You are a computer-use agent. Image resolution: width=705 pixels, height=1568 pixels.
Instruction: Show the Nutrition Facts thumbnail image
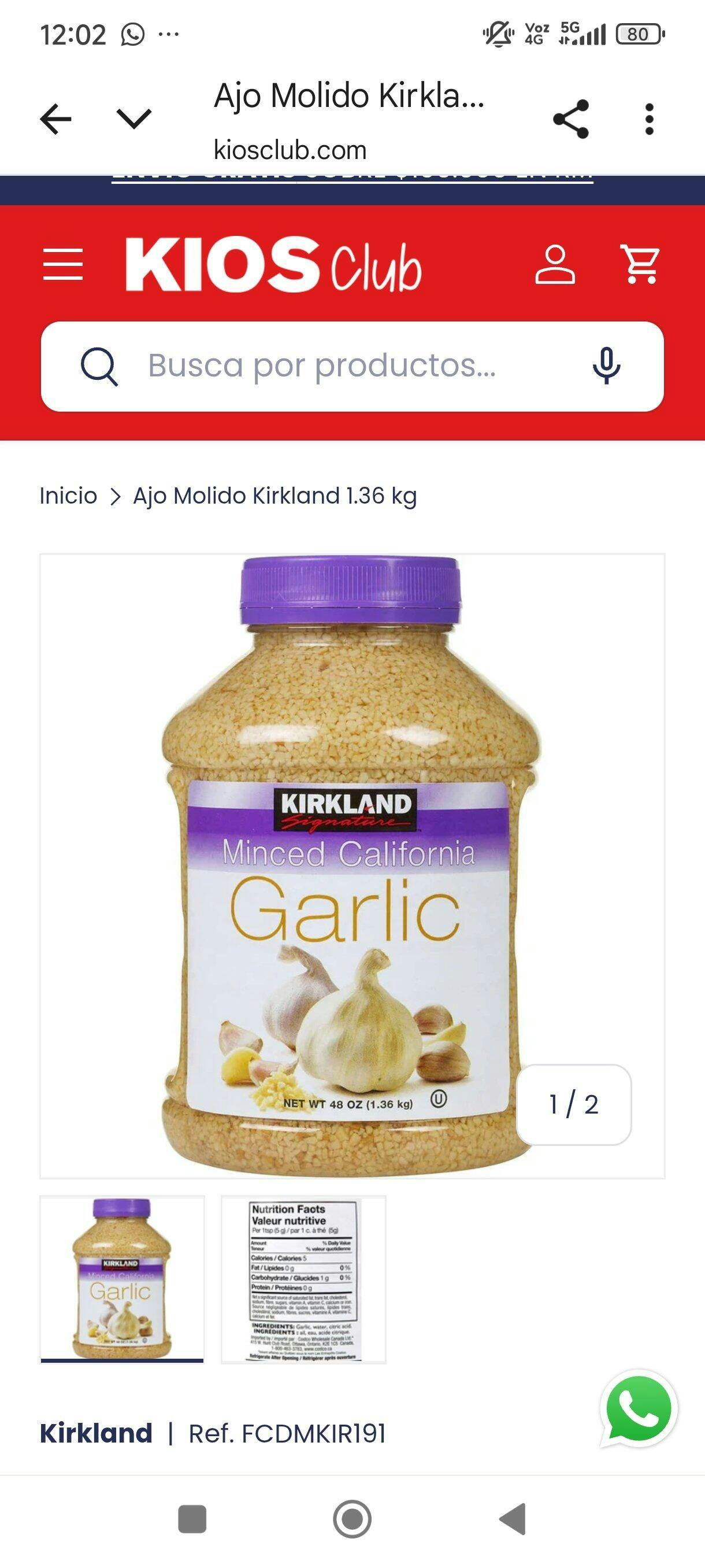(303, 1279)
